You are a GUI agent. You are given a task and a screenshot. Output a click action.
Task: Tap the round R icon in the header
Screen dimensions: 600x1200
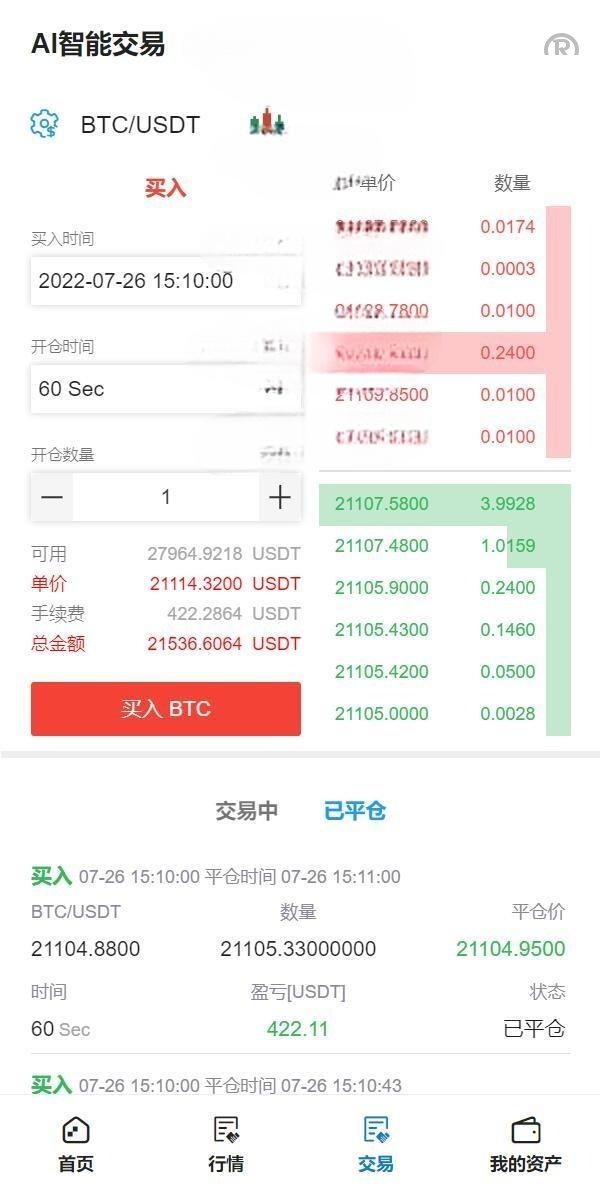561,47
